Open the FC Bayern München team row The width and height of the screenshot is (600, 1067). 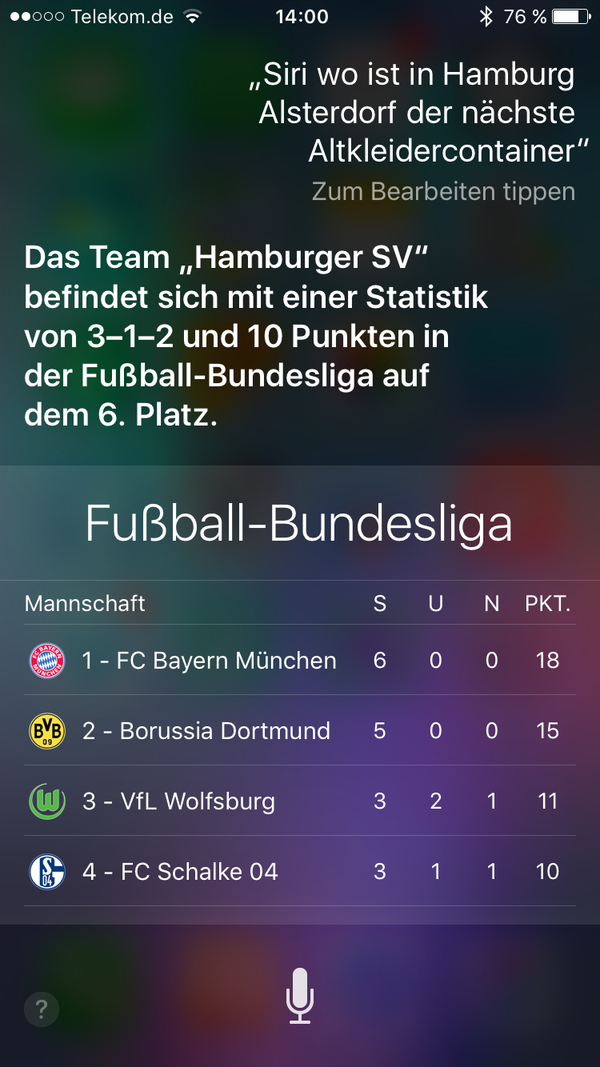point(299,660)
